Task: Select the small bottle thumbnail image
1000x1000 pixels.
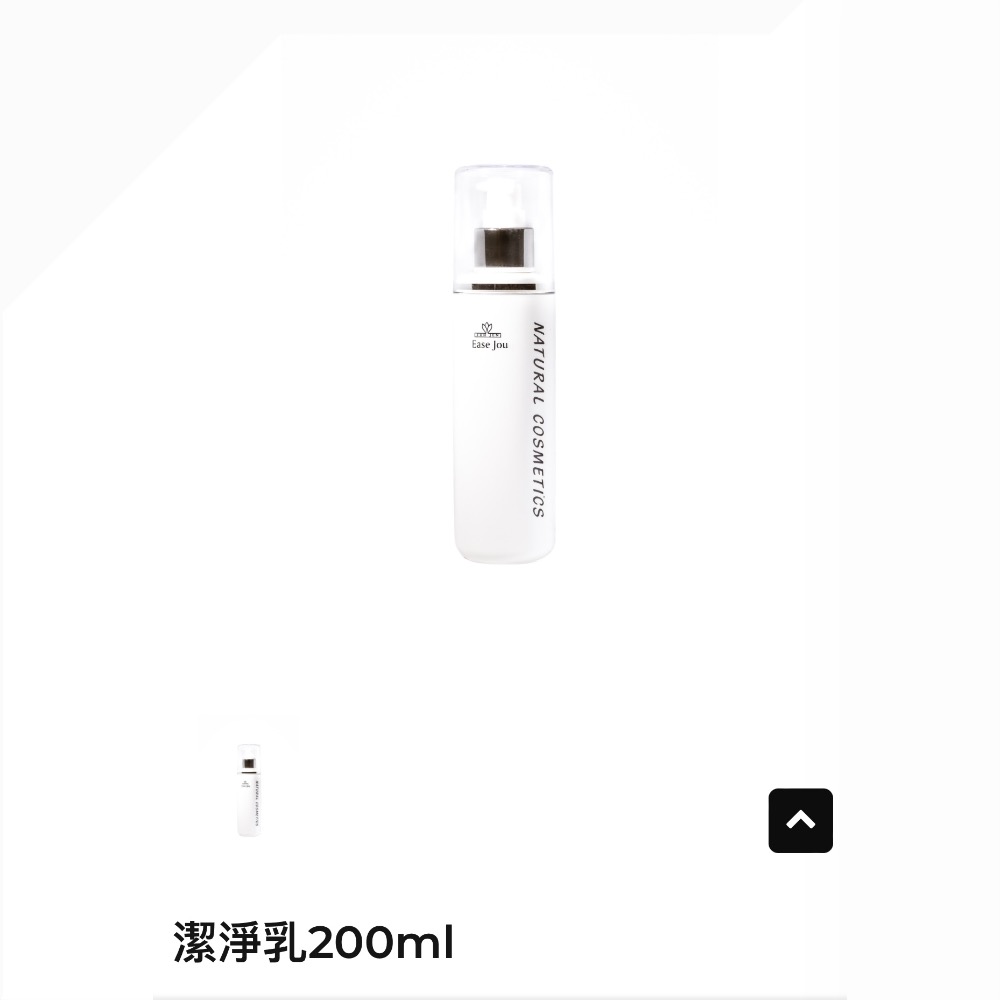Action: (248, 789)
